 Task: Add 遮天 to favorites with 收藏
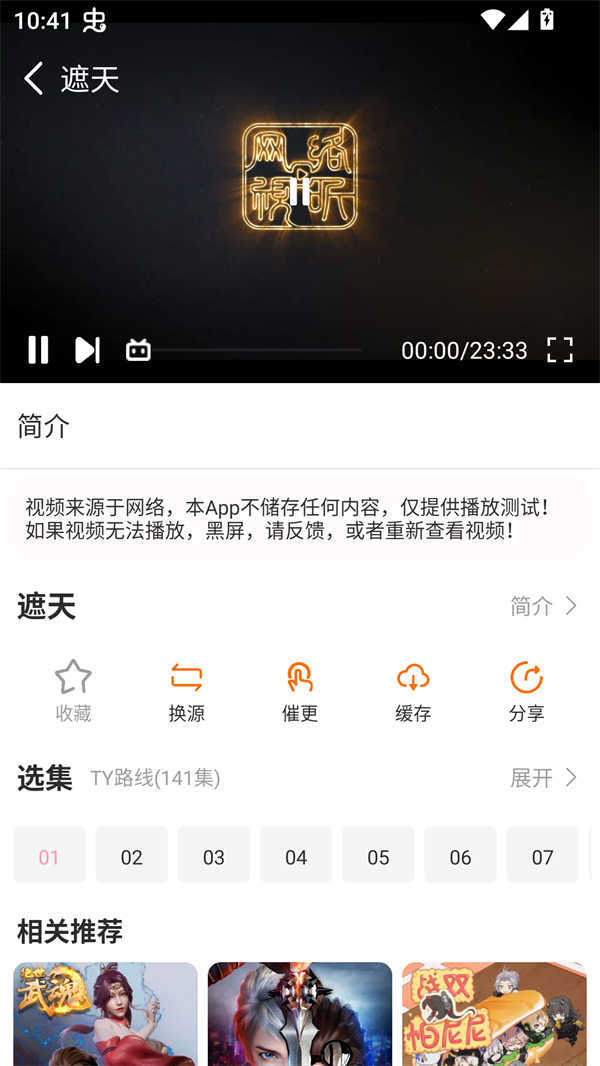point(73,691)
